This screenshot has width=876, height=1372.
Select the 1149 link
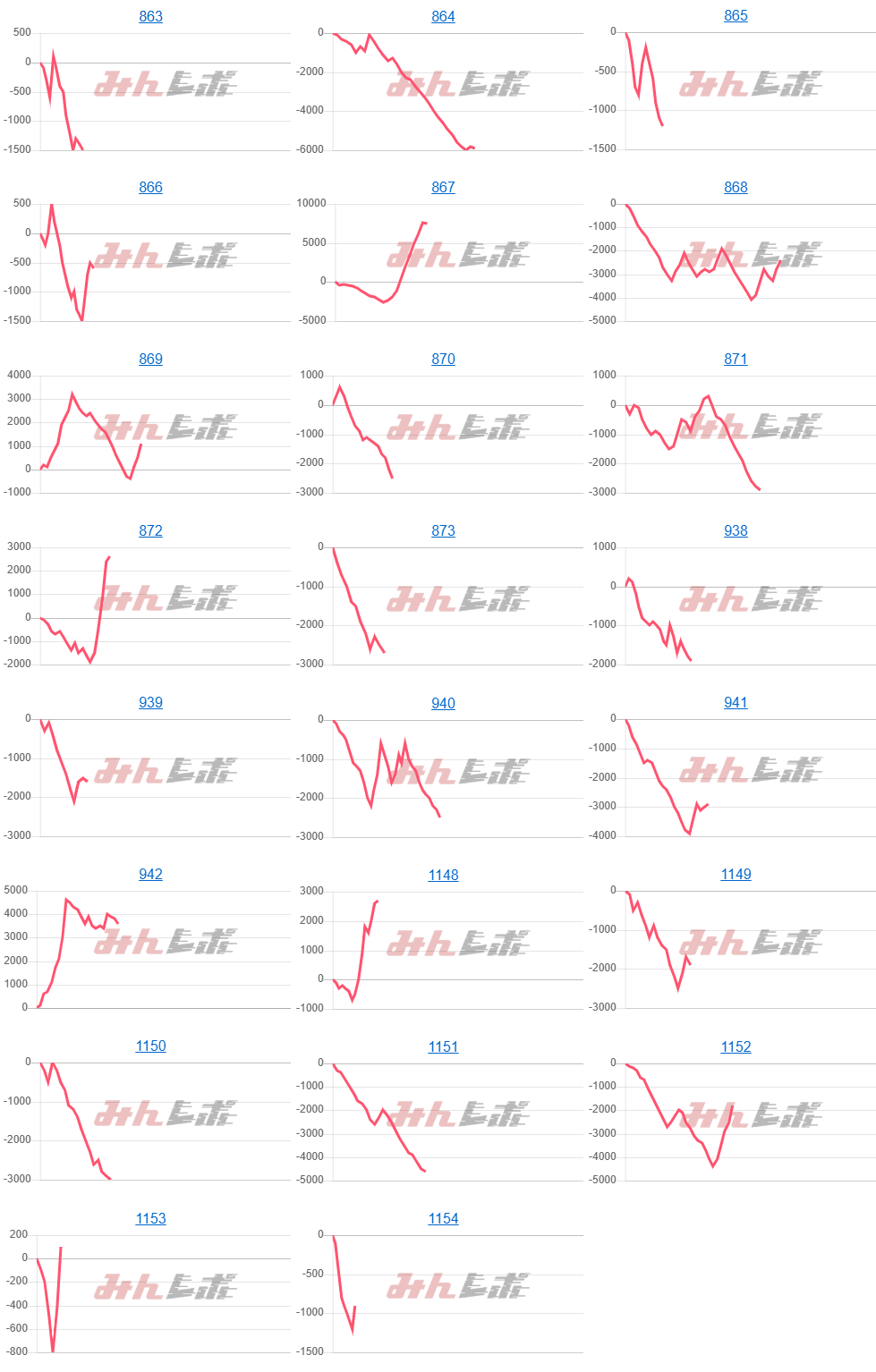(736, 874)
